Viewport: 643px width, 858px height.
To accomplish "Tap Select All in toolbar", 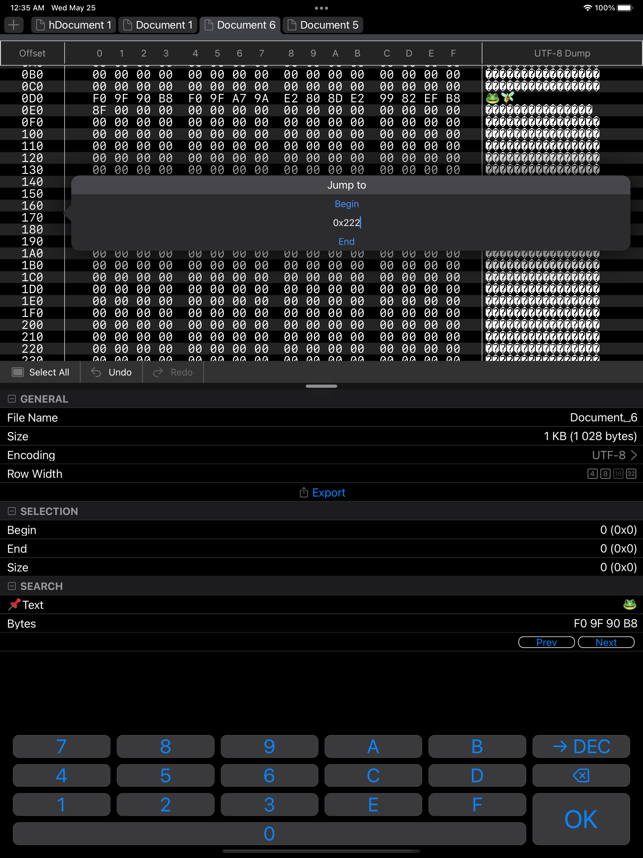I will [x=40, y=372].
